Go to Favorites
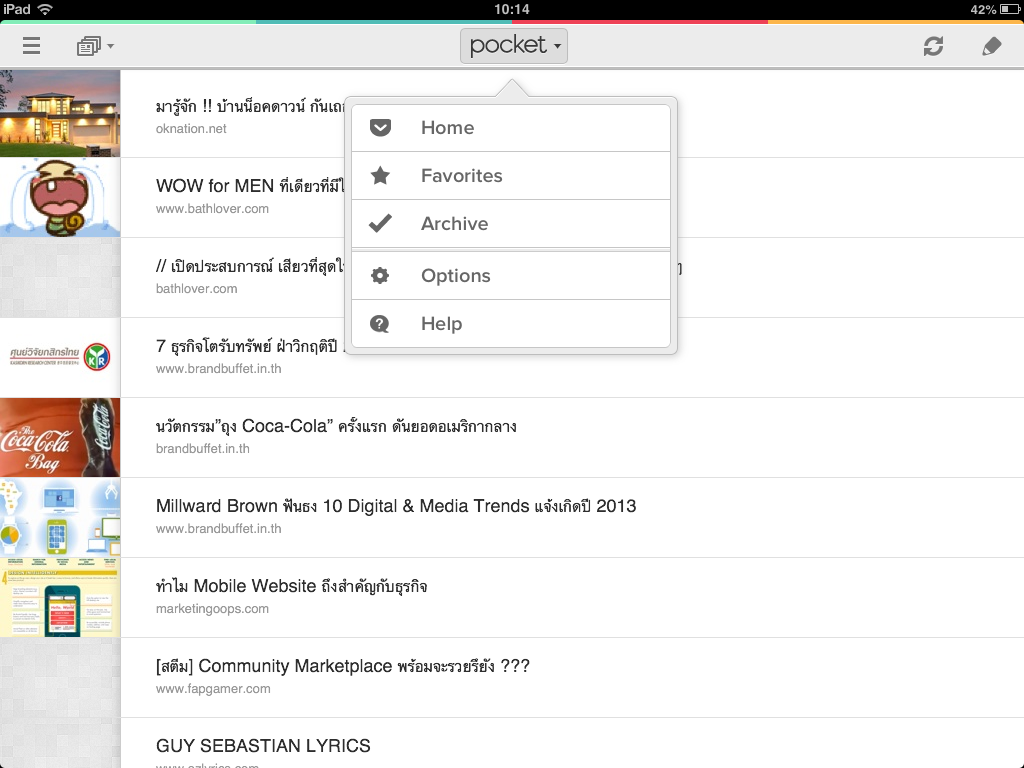The height and width of the screenshot is (768, 1024). 510,176
